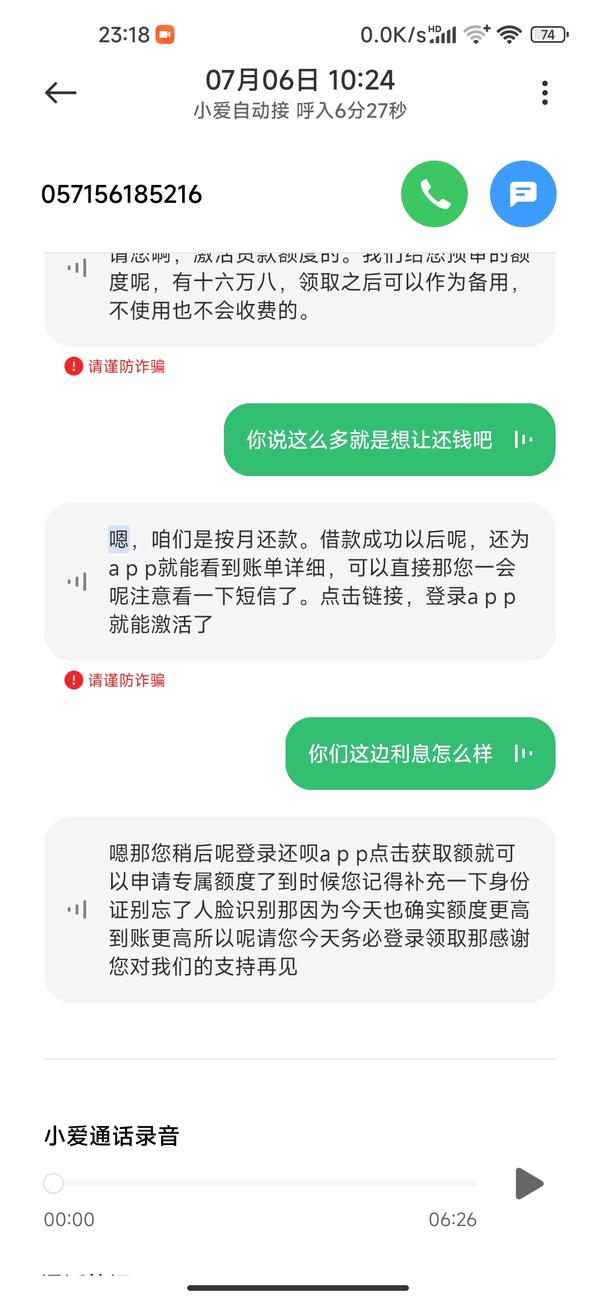The width and height of the screenshot is (600, 1300).
Task: Play the 小爱通话录音 recording
Action: [x=528, y=1184]
